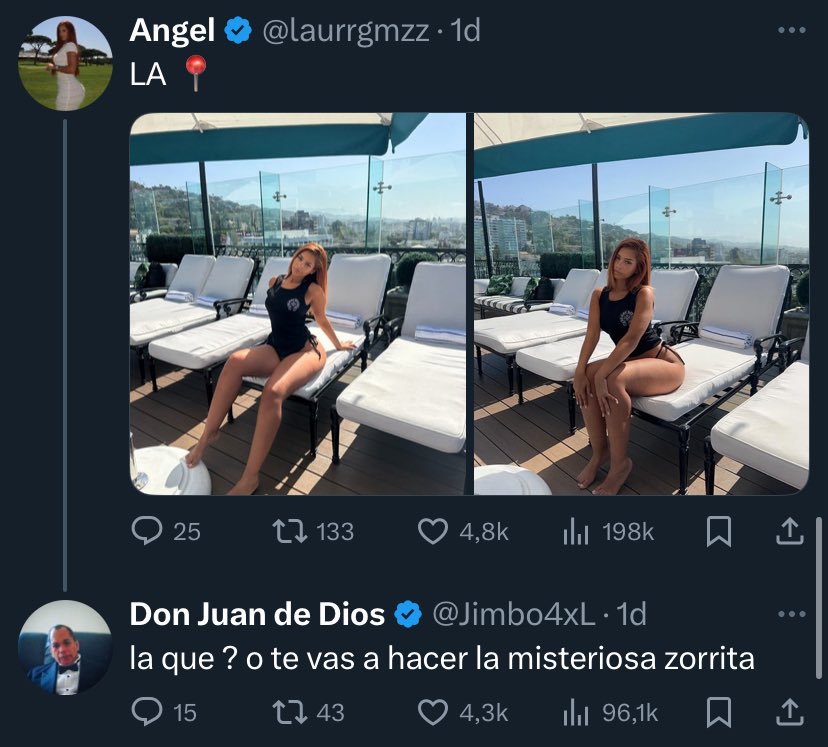The image size is (828, 747).
Task: Bookmark Angel's LA post
Action: 718,532
